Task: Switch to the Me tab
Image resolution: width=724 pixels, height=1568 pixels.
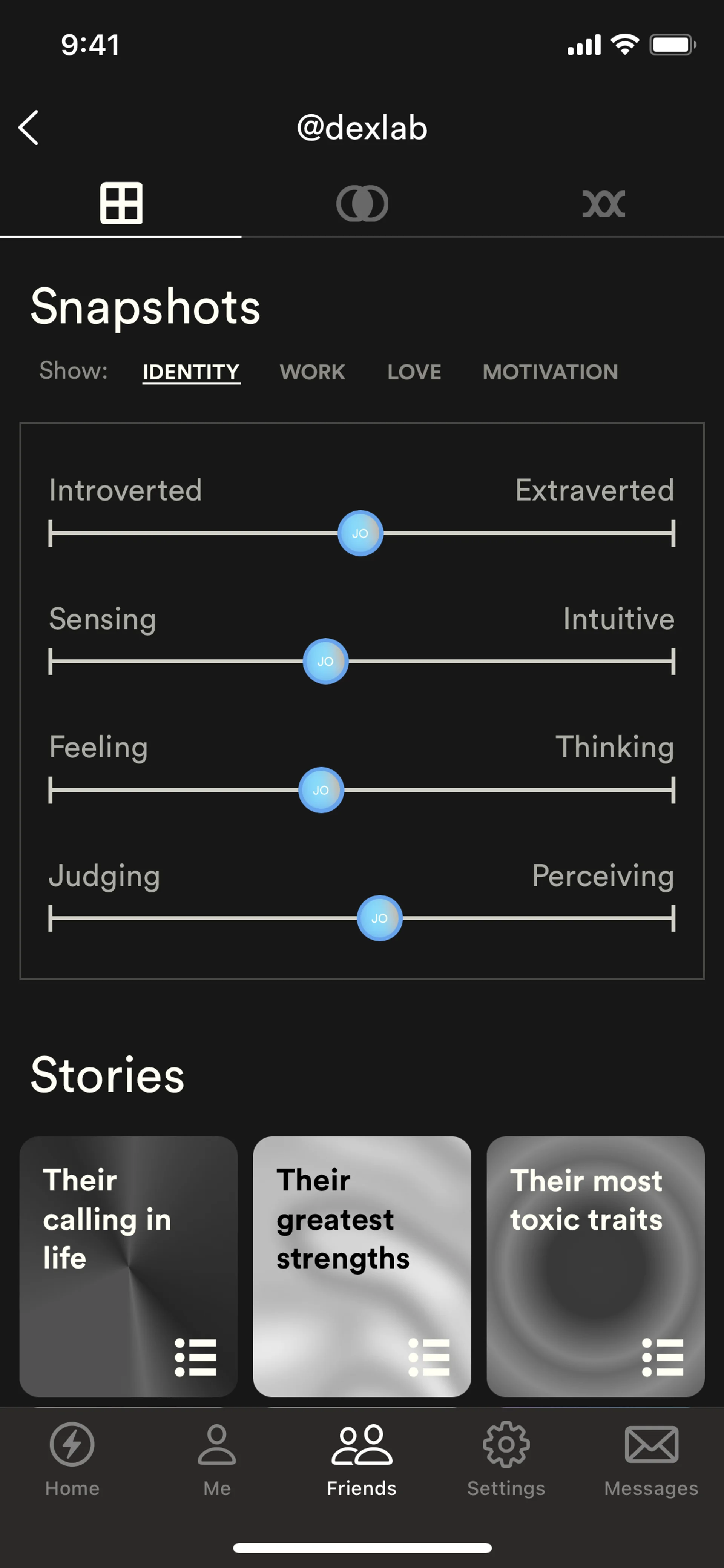Action: pos(216,1459)
